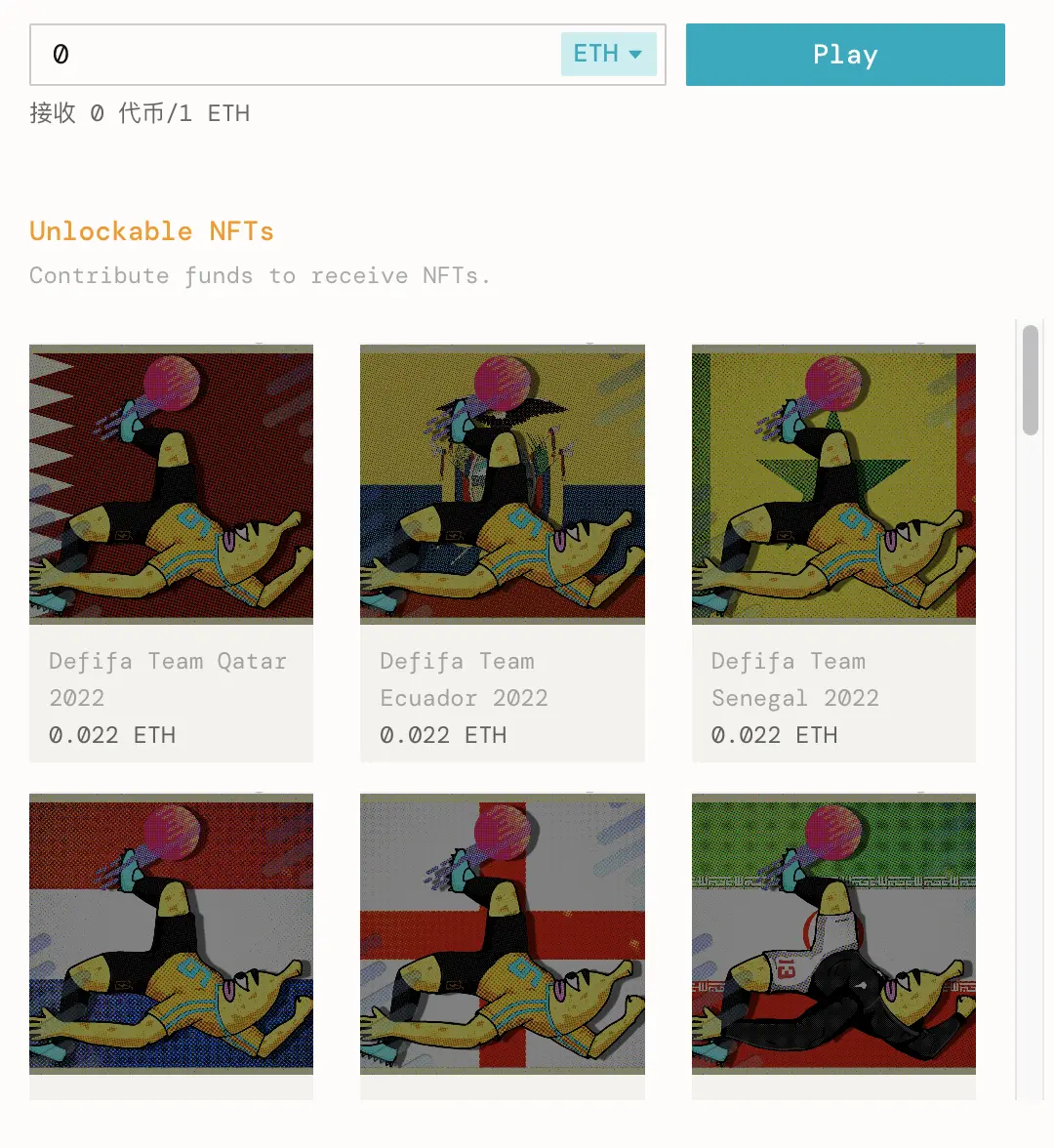The width and height of the screenshot is (1054, 1148).
Task: Tap the Play button
Action: (845, 55)
